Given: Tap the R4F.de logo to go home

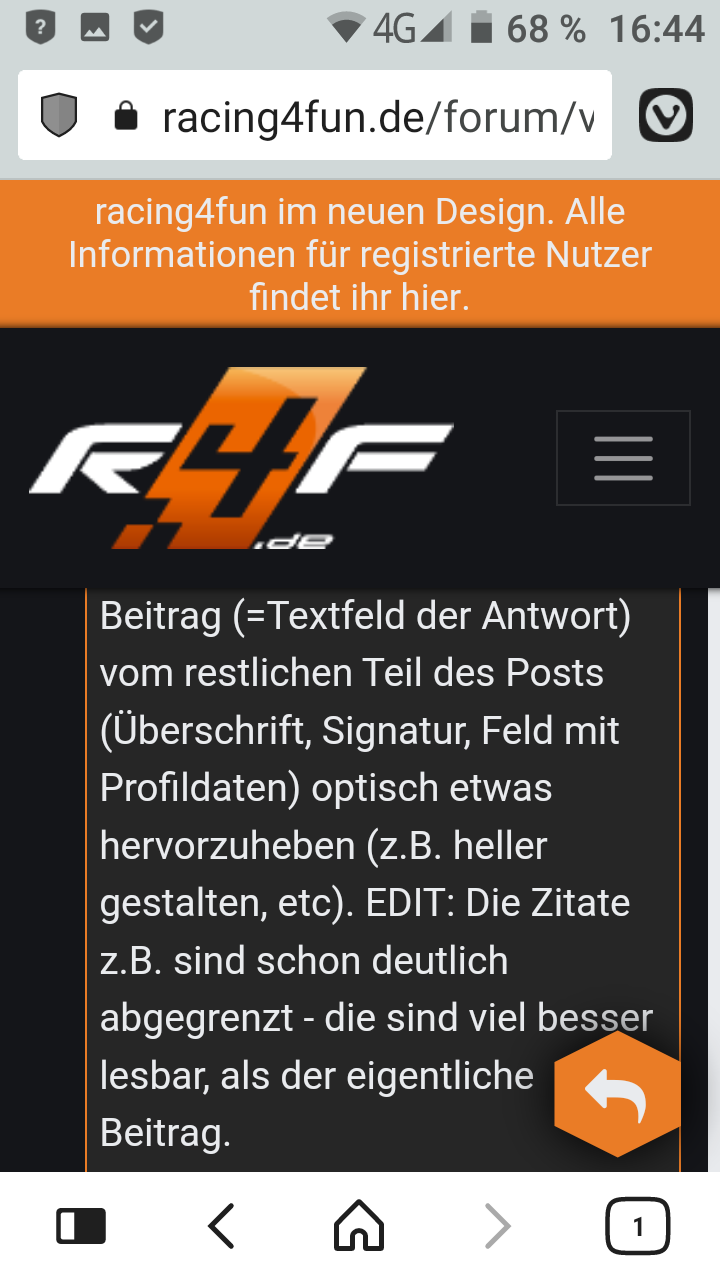Looking at the screenshot, I should point(241,460).
